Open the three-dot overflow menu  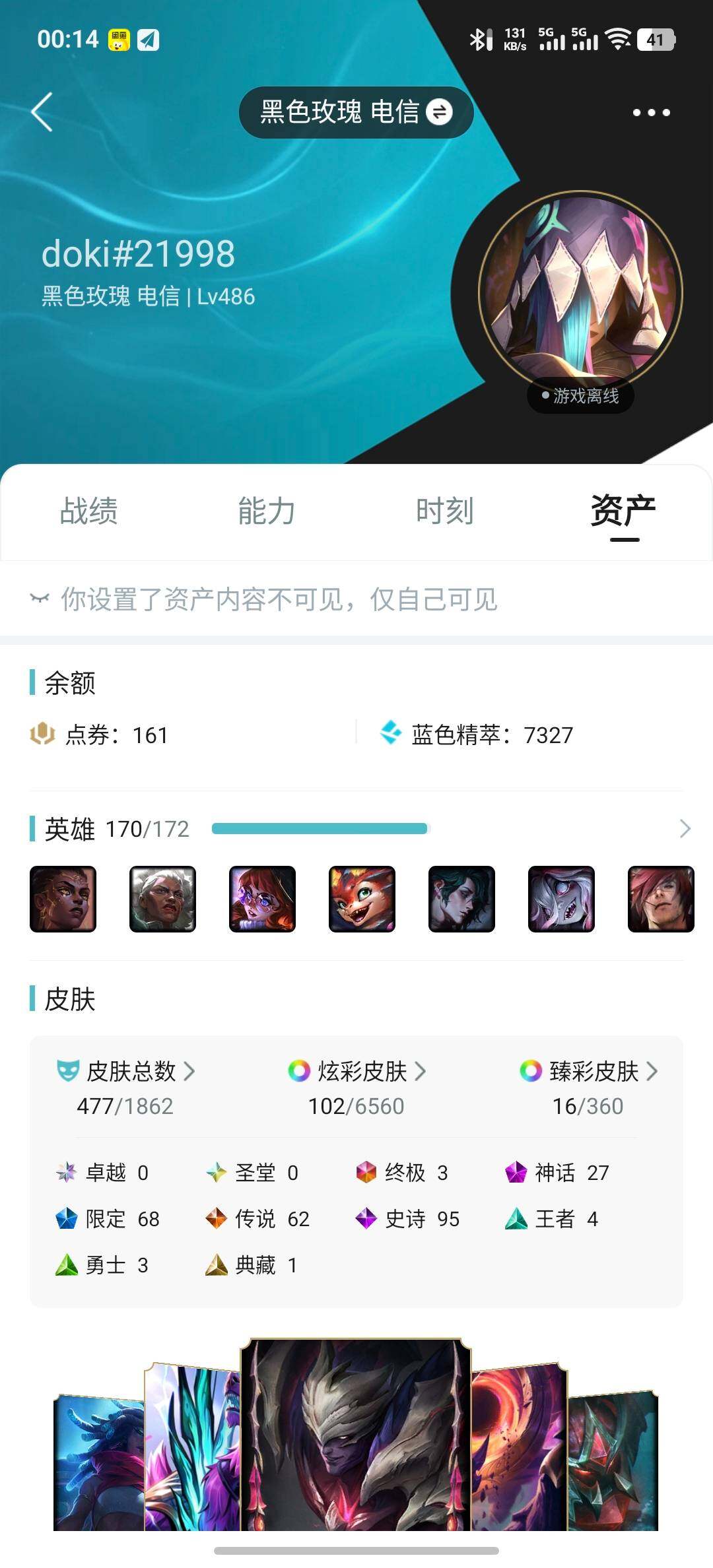[x=651, y=113]
